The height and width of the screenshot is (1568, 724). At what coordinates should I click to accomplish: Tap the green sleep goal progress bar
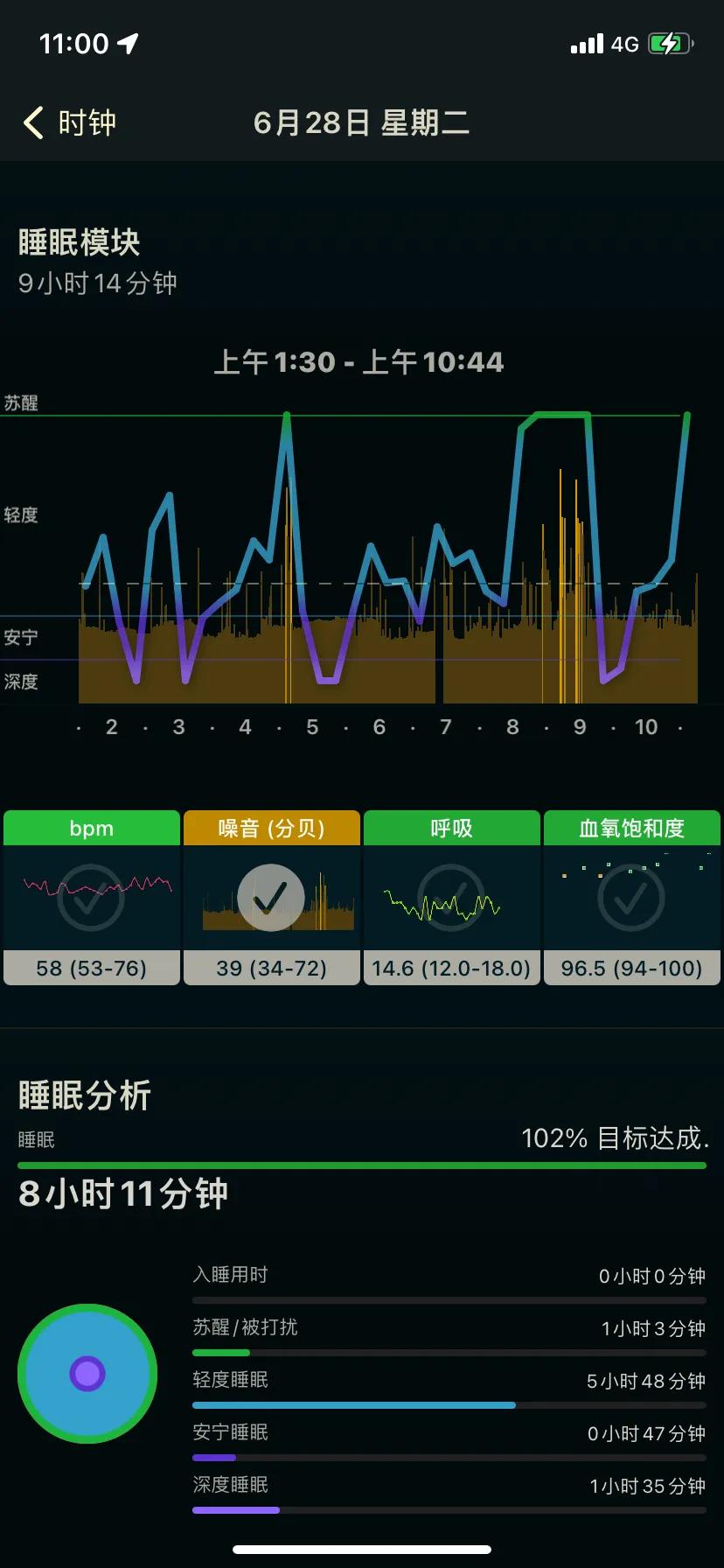[362, 1165]
